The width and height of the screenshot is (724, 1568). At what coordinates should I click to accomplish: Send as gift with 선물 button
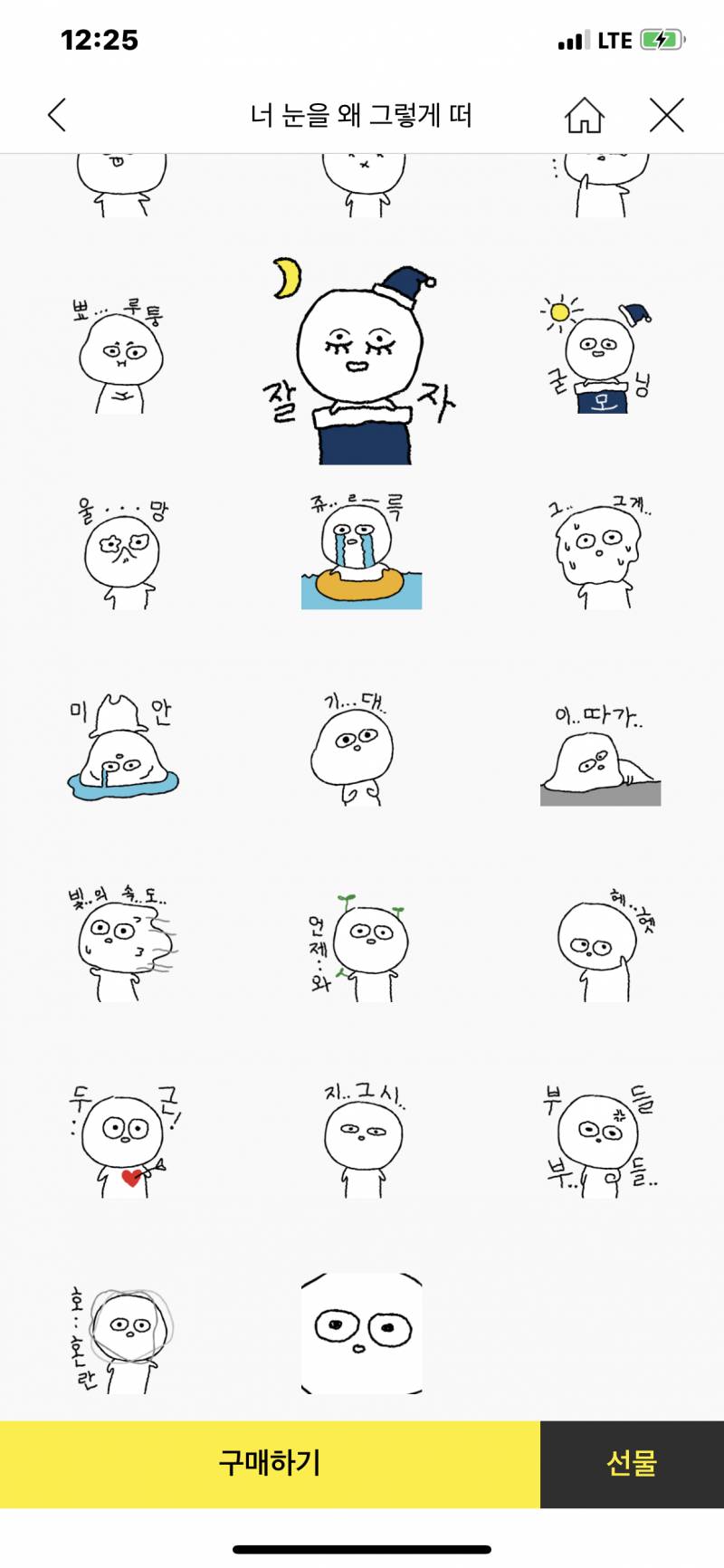(632, 1463)
